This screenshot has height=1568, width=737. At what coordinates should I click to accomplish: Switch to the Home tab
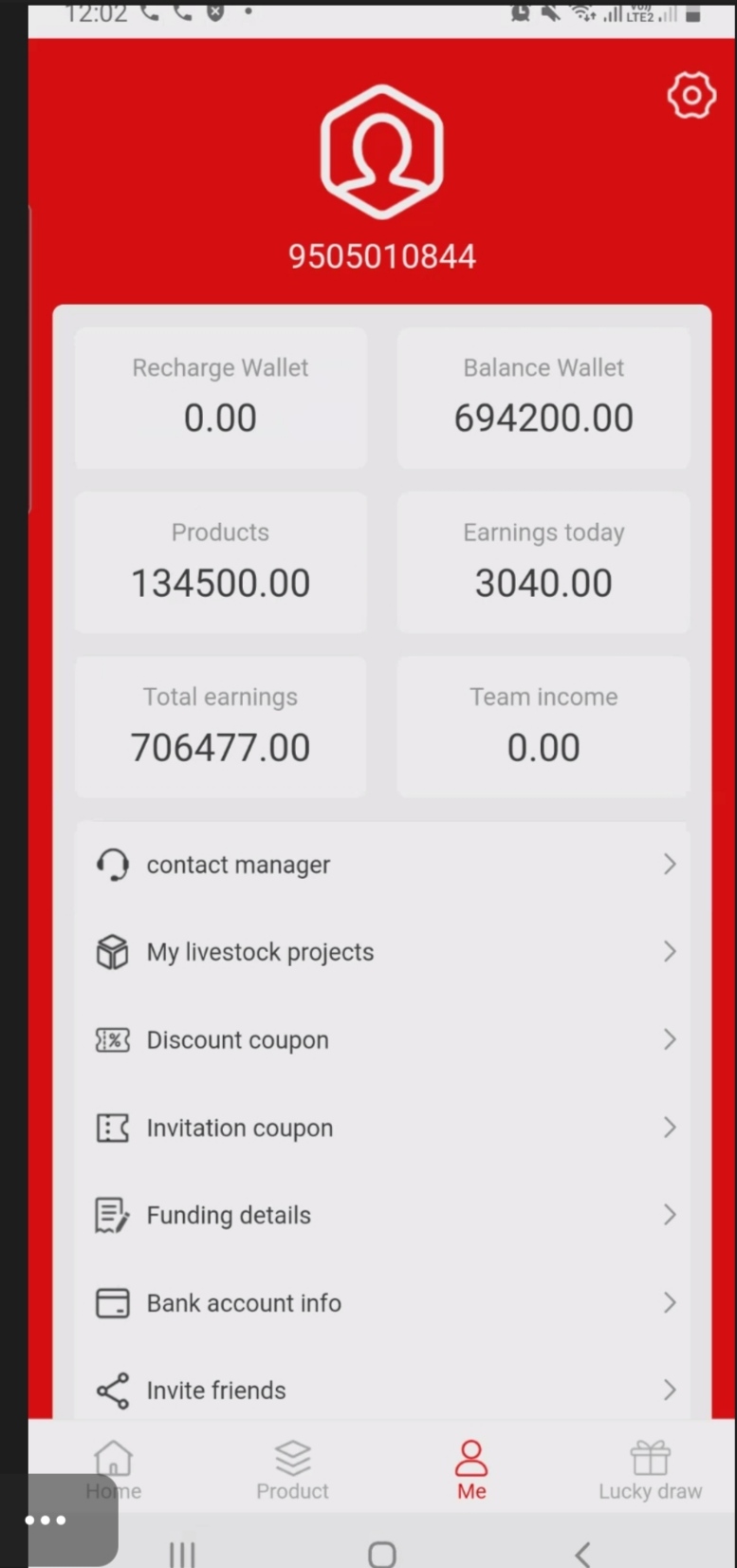(114, 1469)
